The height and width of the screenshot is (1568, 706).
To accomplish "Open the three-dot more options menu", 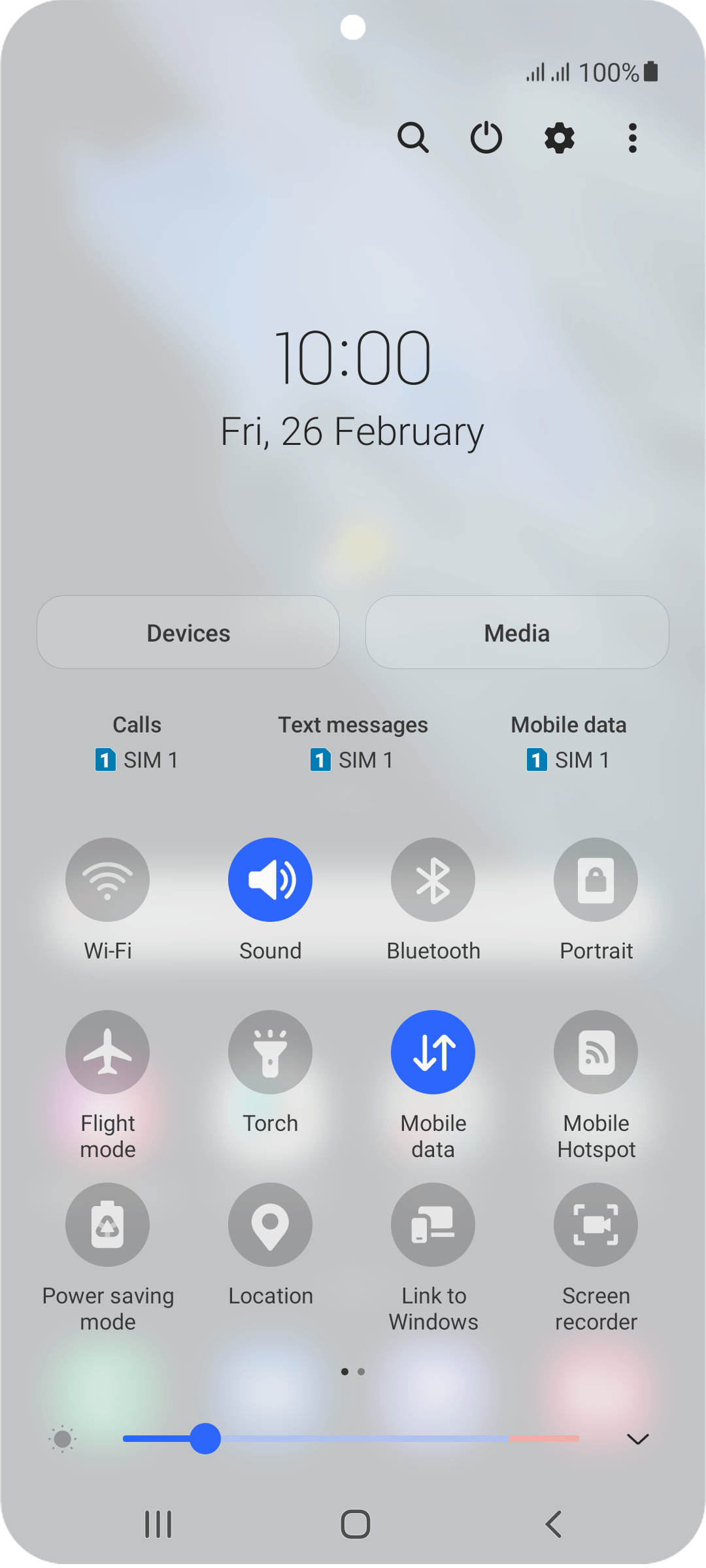I will [632, 138].
